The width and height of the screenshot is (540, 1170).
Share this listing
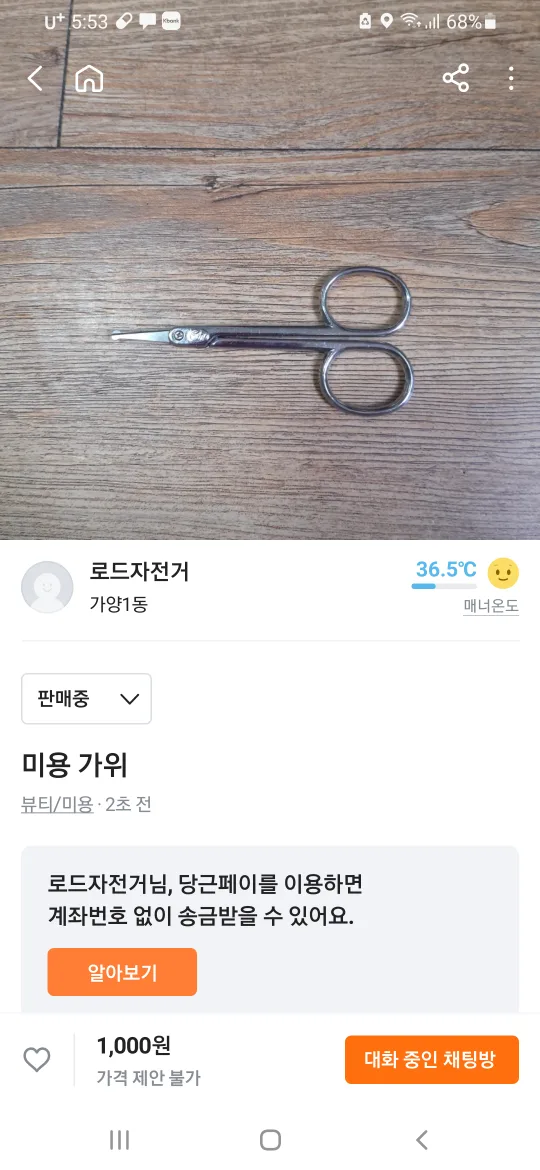[456, 78]
